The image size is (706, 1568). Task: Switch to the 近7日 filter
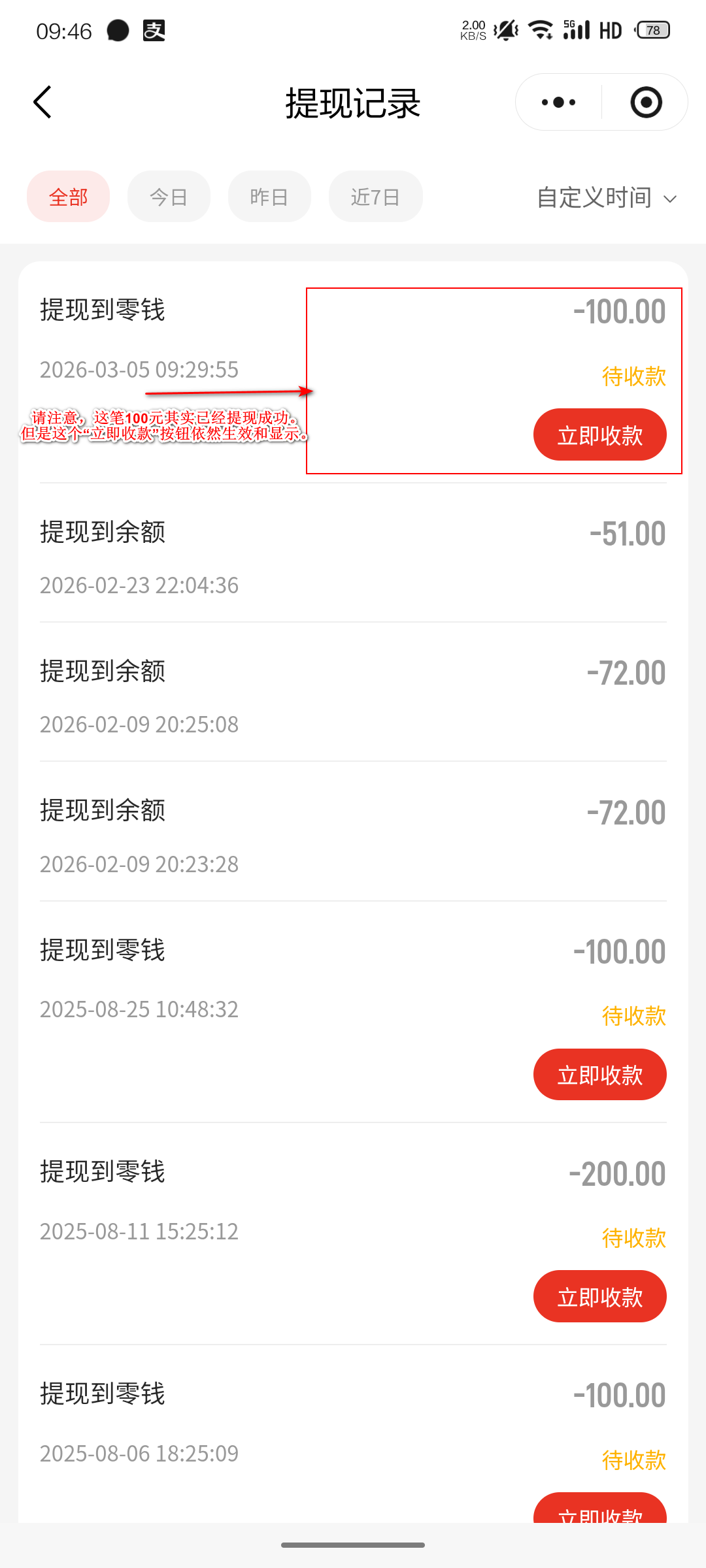click(375, 197)
